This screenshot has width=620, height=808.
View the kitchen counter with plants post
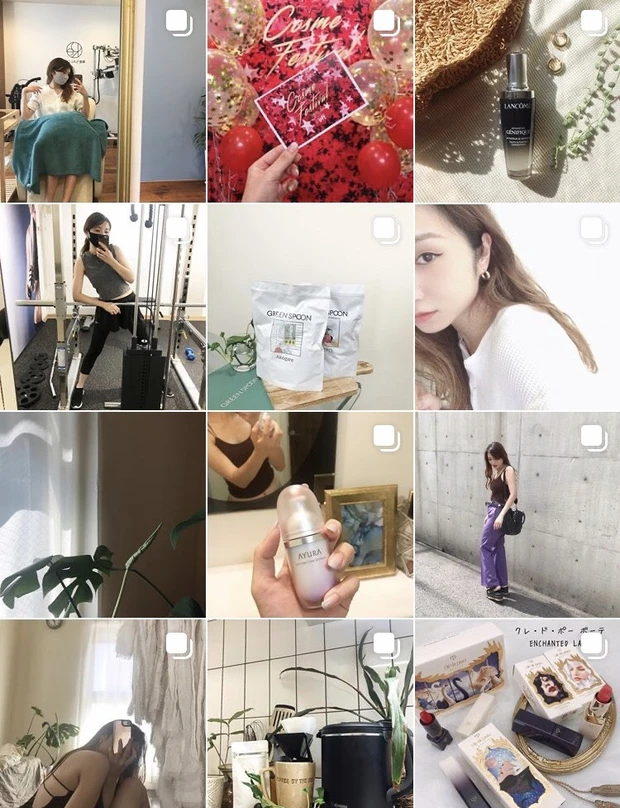tap(310, 714)
